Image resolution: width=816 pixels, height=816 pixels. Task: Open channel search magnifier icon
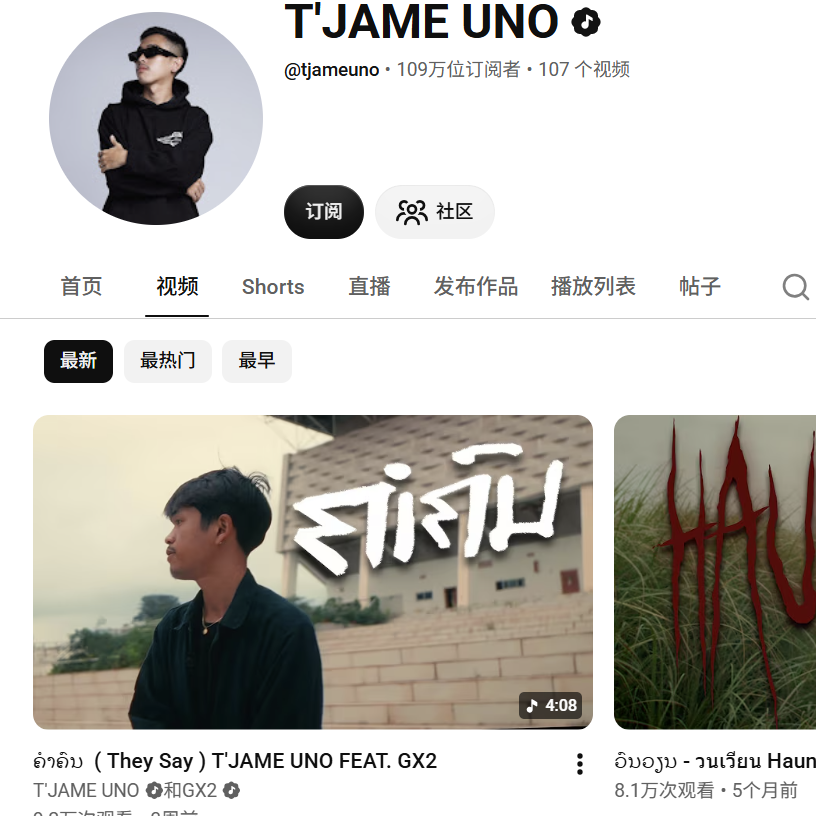click(795, 287)
